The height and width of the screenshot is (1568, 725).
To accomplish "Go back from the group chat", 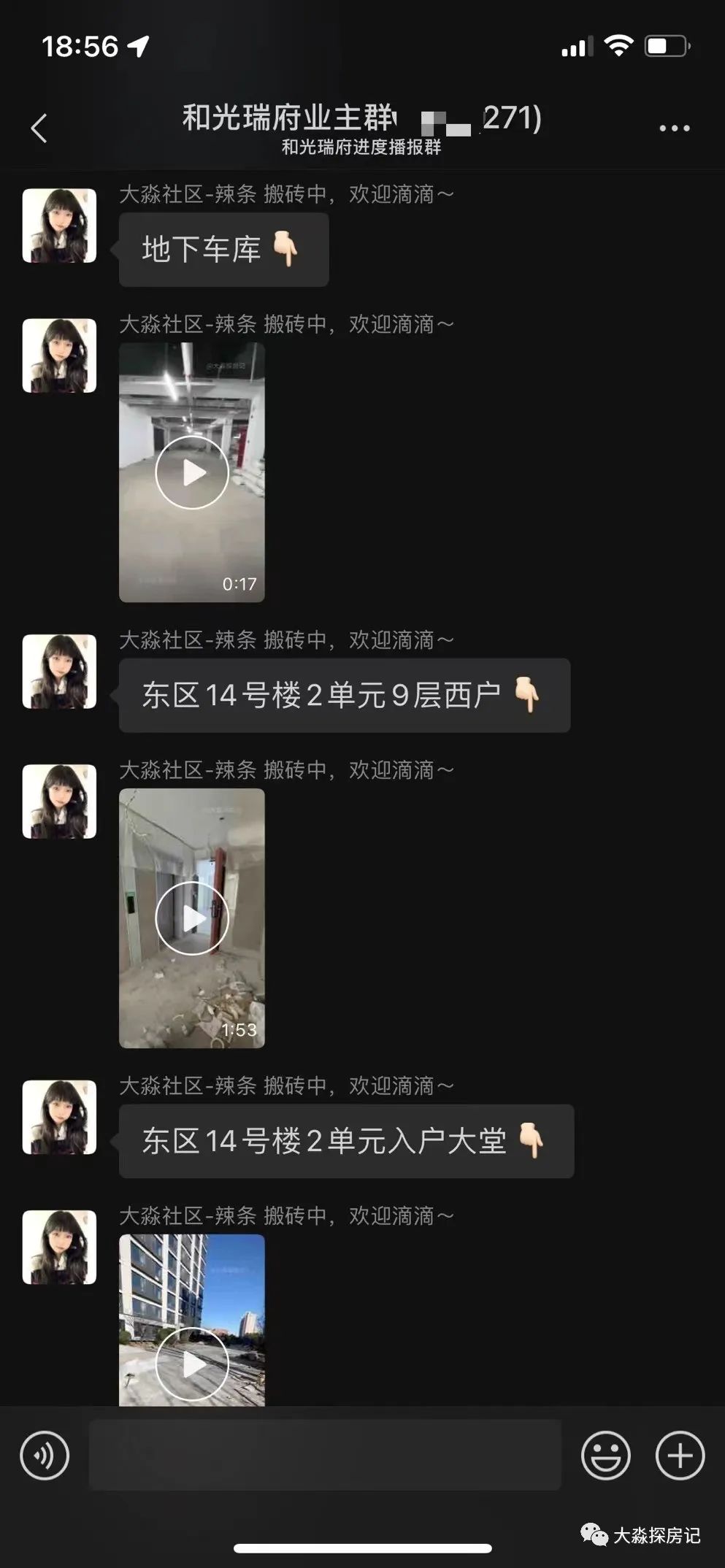I will pos(39,128).
